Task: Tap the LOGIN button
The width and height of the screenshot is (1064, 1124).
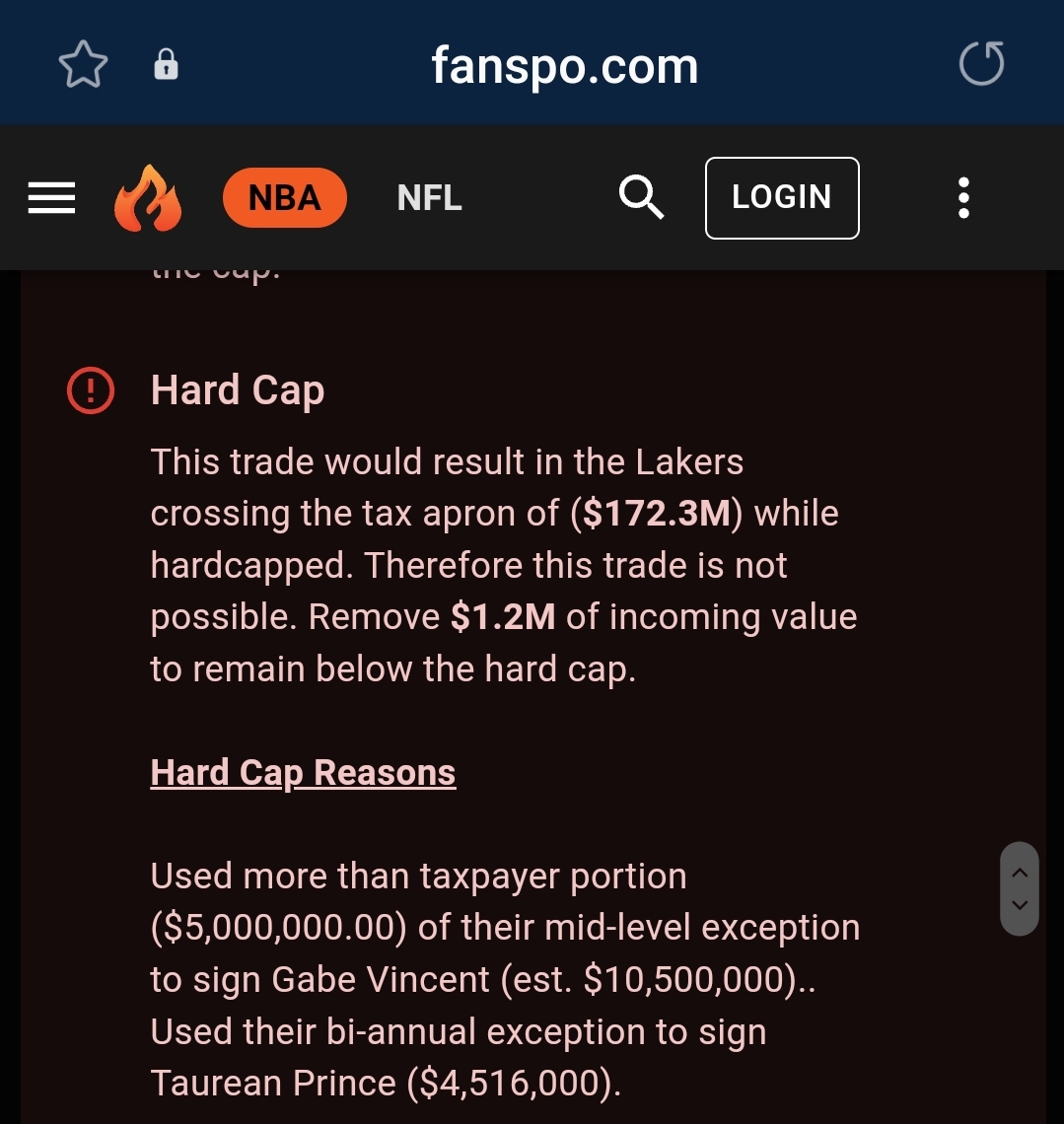Action: click(x=781, y=198)
